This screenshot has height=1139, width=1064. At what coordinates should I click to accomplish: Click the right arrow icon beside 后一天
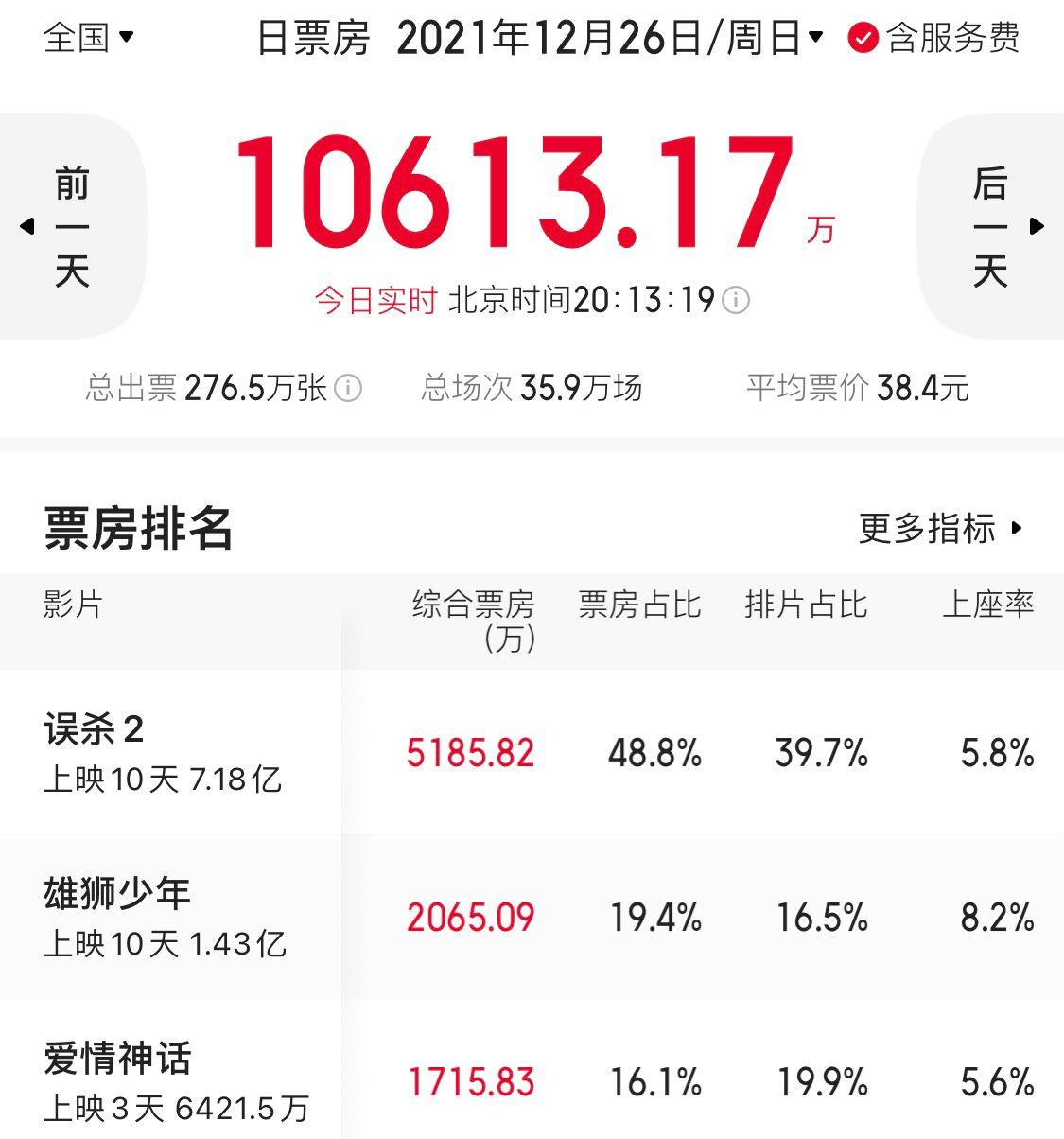coord(1037,227)
